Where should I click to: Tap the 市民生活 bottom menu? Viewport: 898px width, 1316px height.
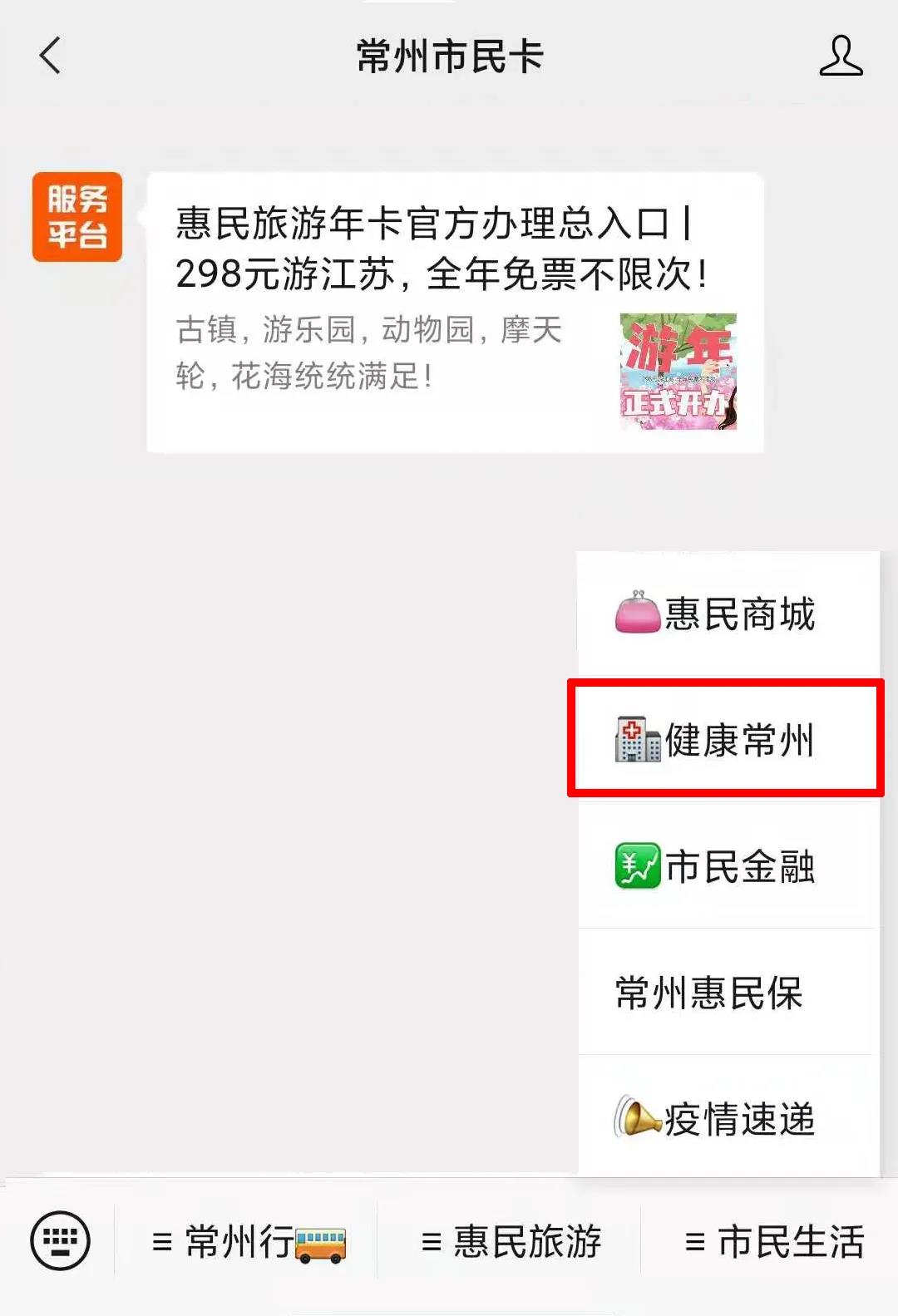[x=773, y=1242]
